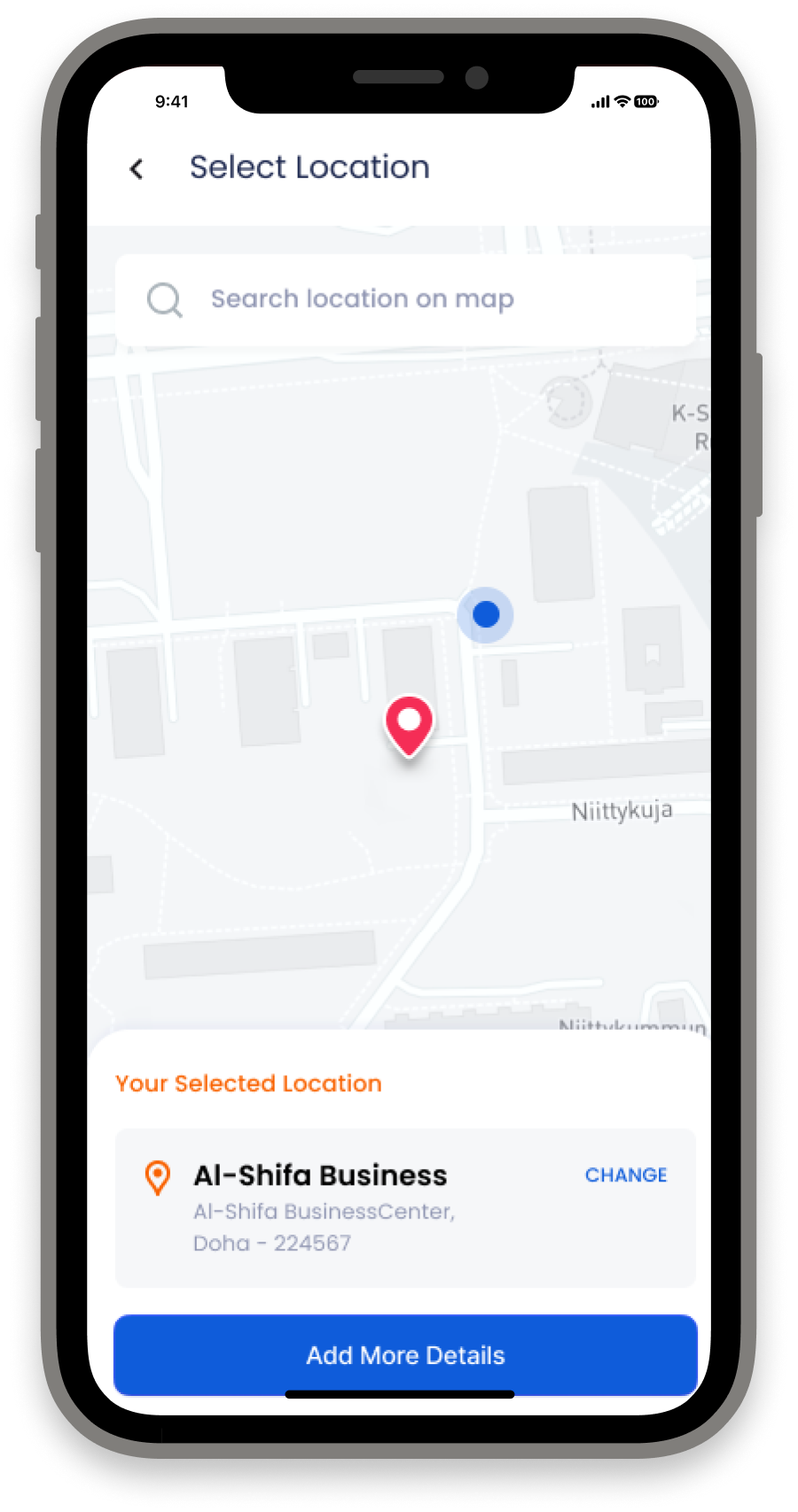The width and height of the screenshot is (798, 1512).
Task: Open the search location on map field
Action: coord(405,300)
